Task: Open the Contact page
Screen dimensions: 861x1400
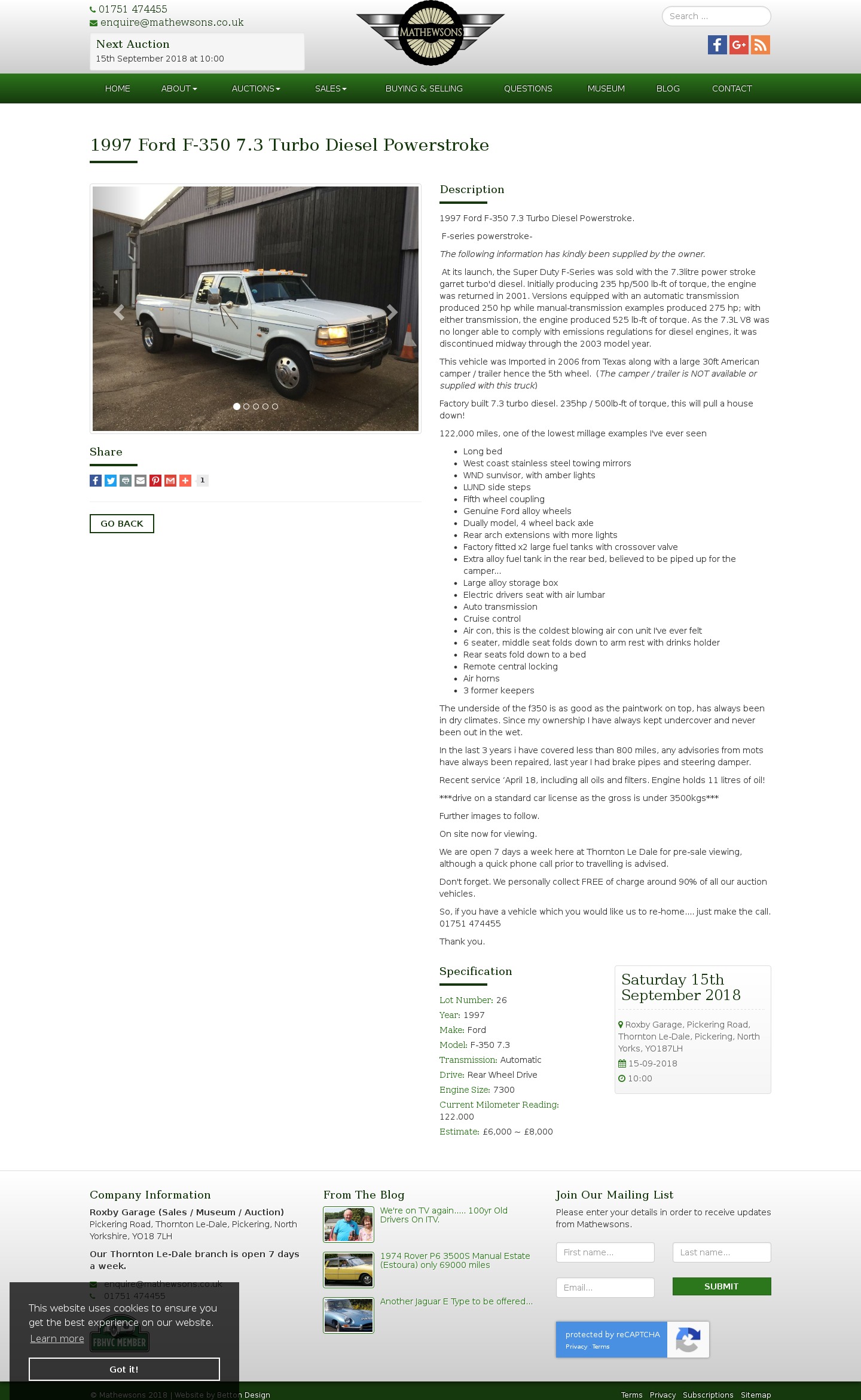Action: click(x=732, y=88)
